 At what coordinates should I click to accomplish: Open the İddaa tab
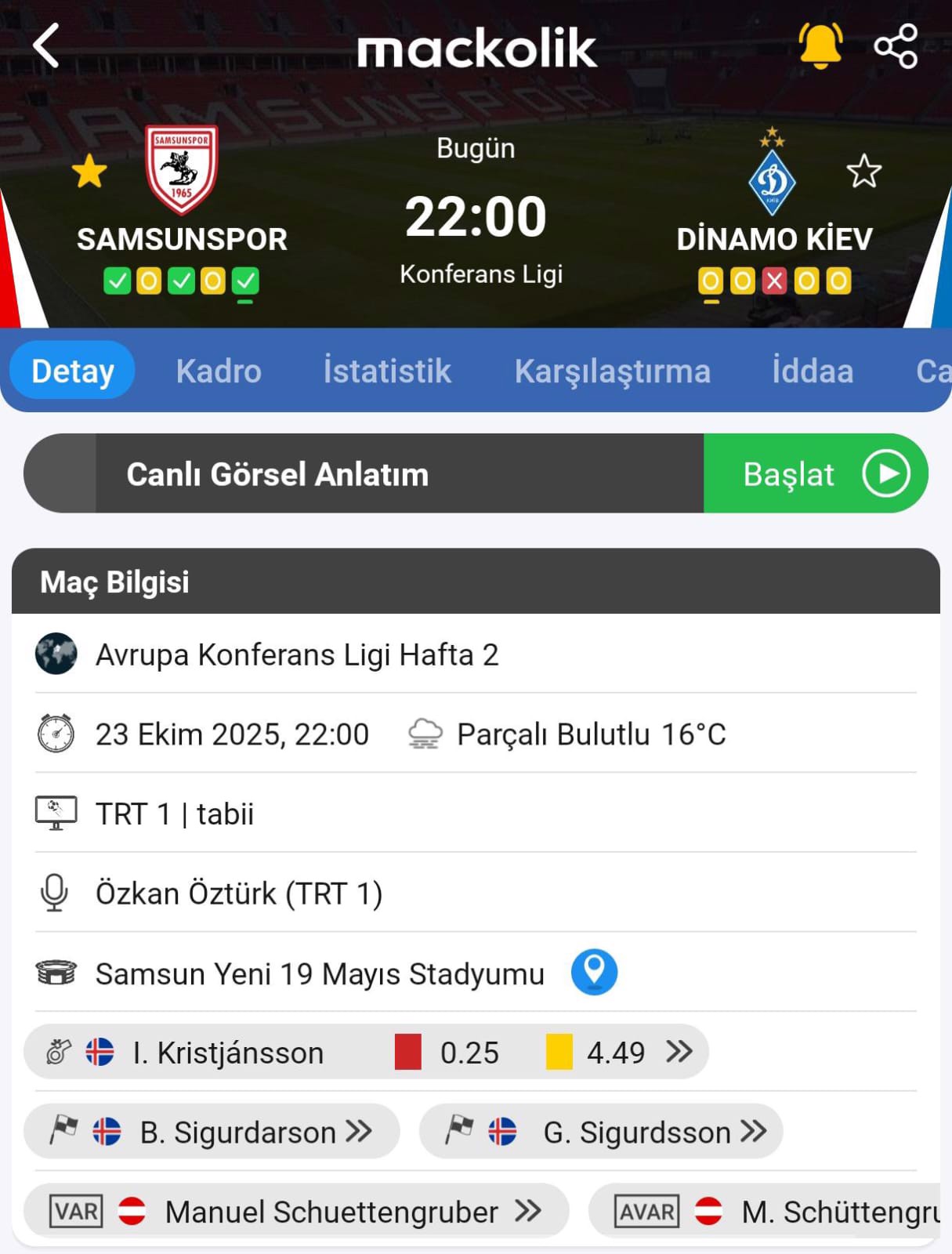813,371
